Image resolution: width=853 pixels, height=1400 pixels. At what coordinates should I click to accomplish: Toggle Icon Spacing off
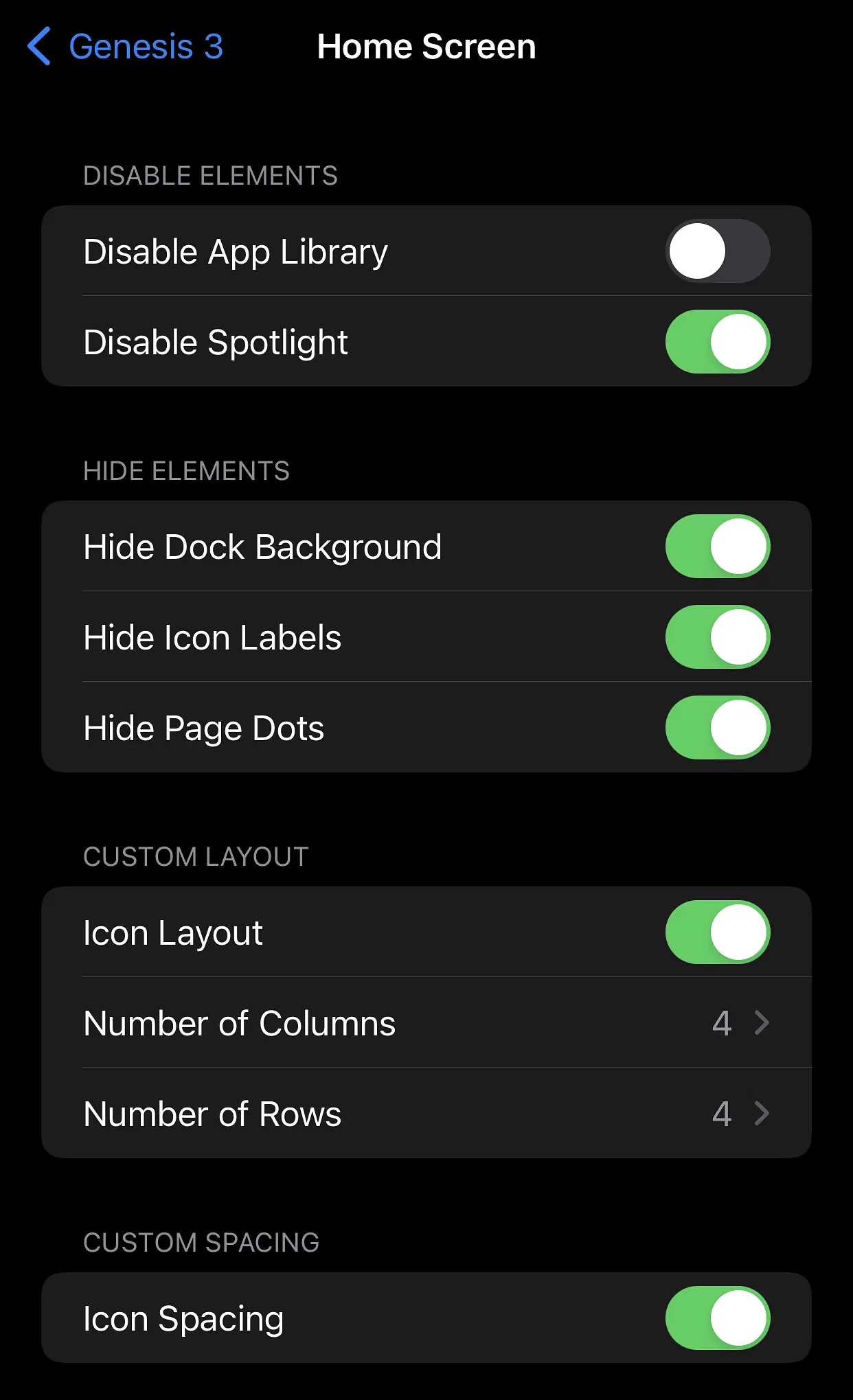(x=717, y=1318)
